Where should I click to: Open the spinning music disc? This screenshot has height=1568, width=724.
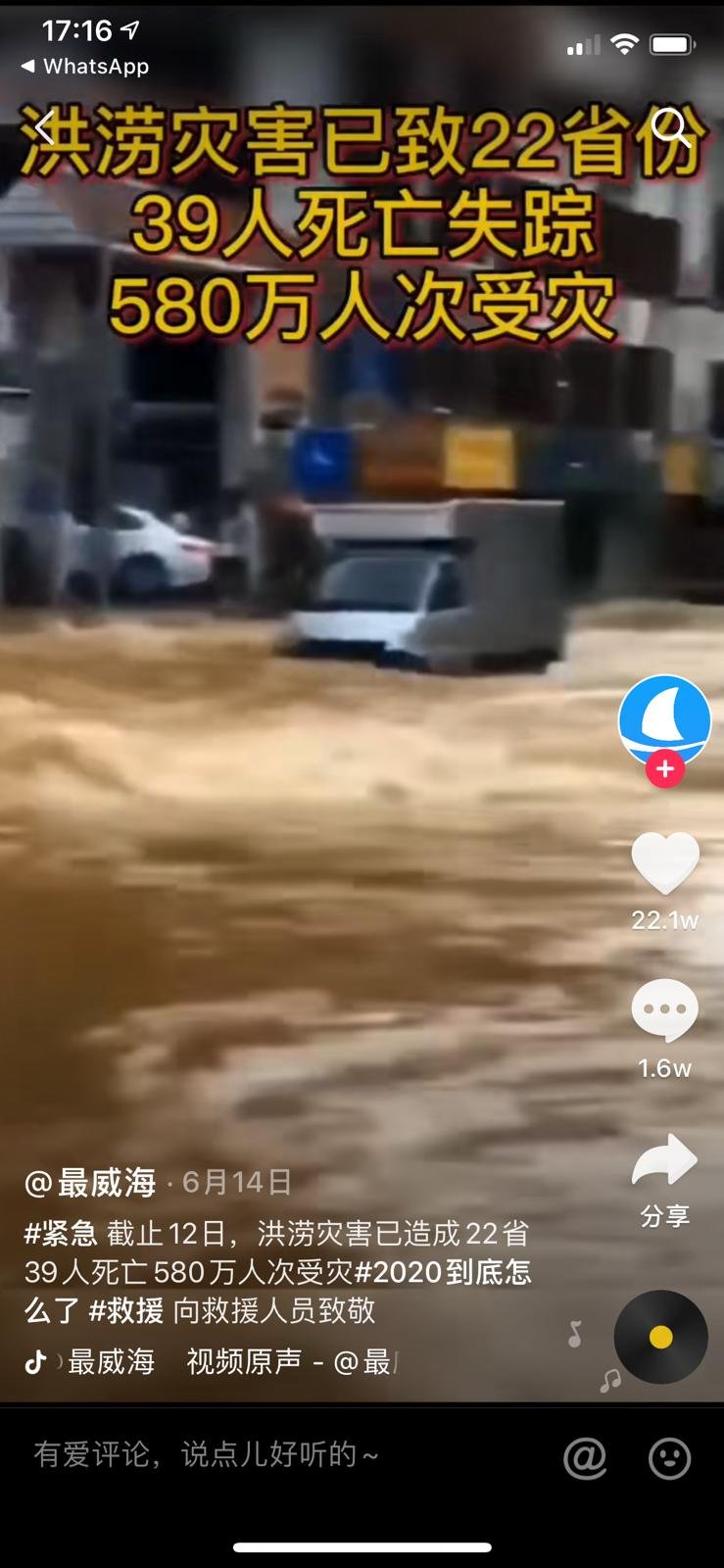[660, 1337]
